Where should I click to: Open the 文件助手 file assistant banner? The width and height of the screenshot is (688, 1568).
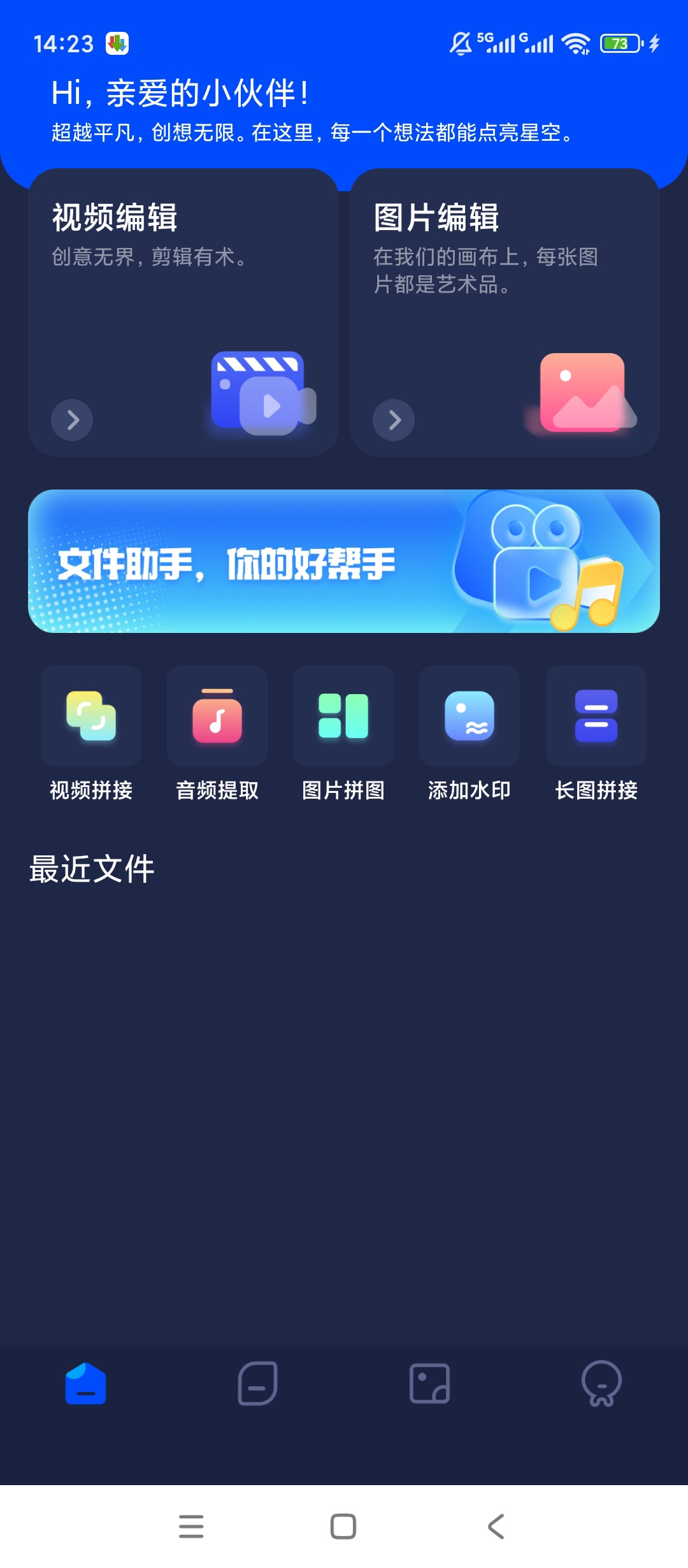point(343,562)
